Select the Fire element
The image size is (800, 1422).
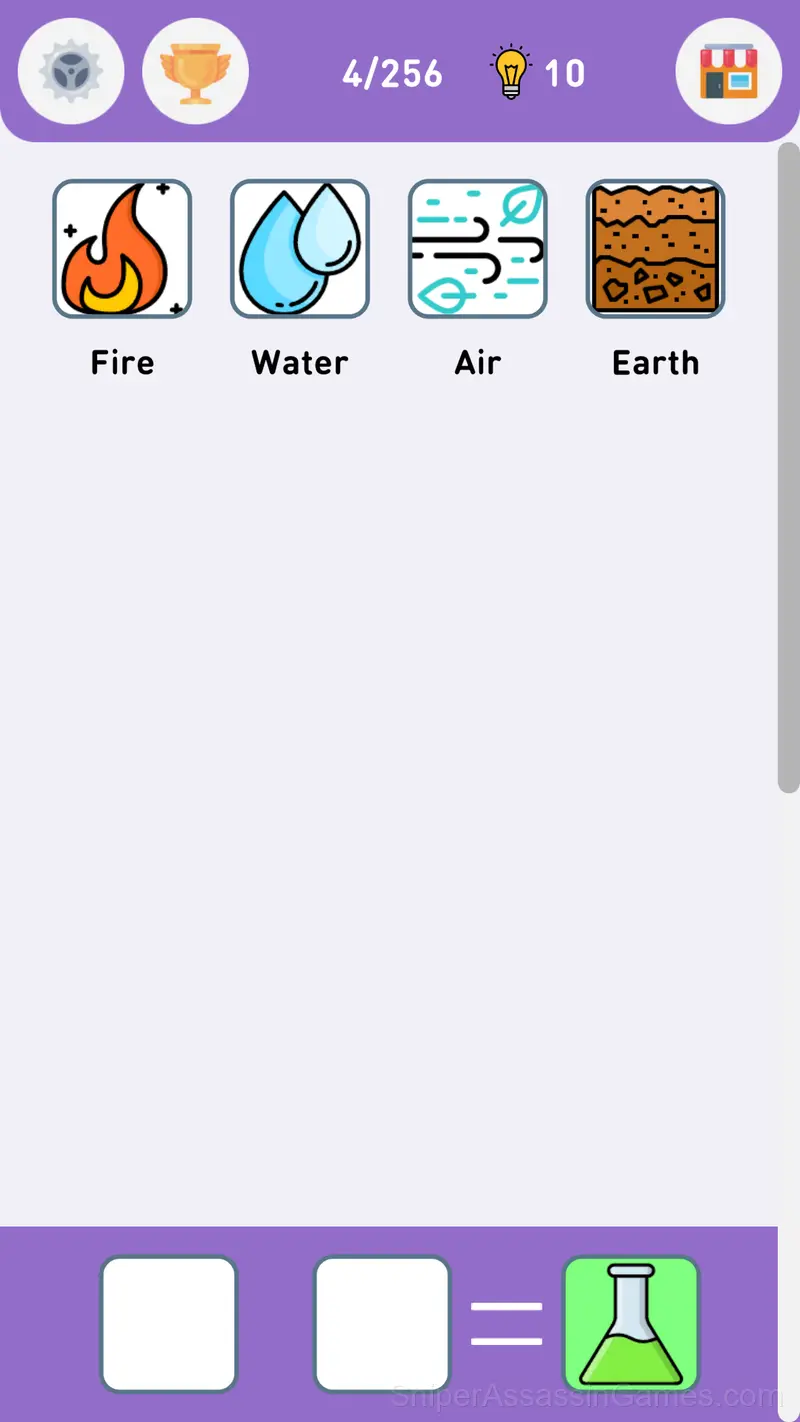pos(122,249)
